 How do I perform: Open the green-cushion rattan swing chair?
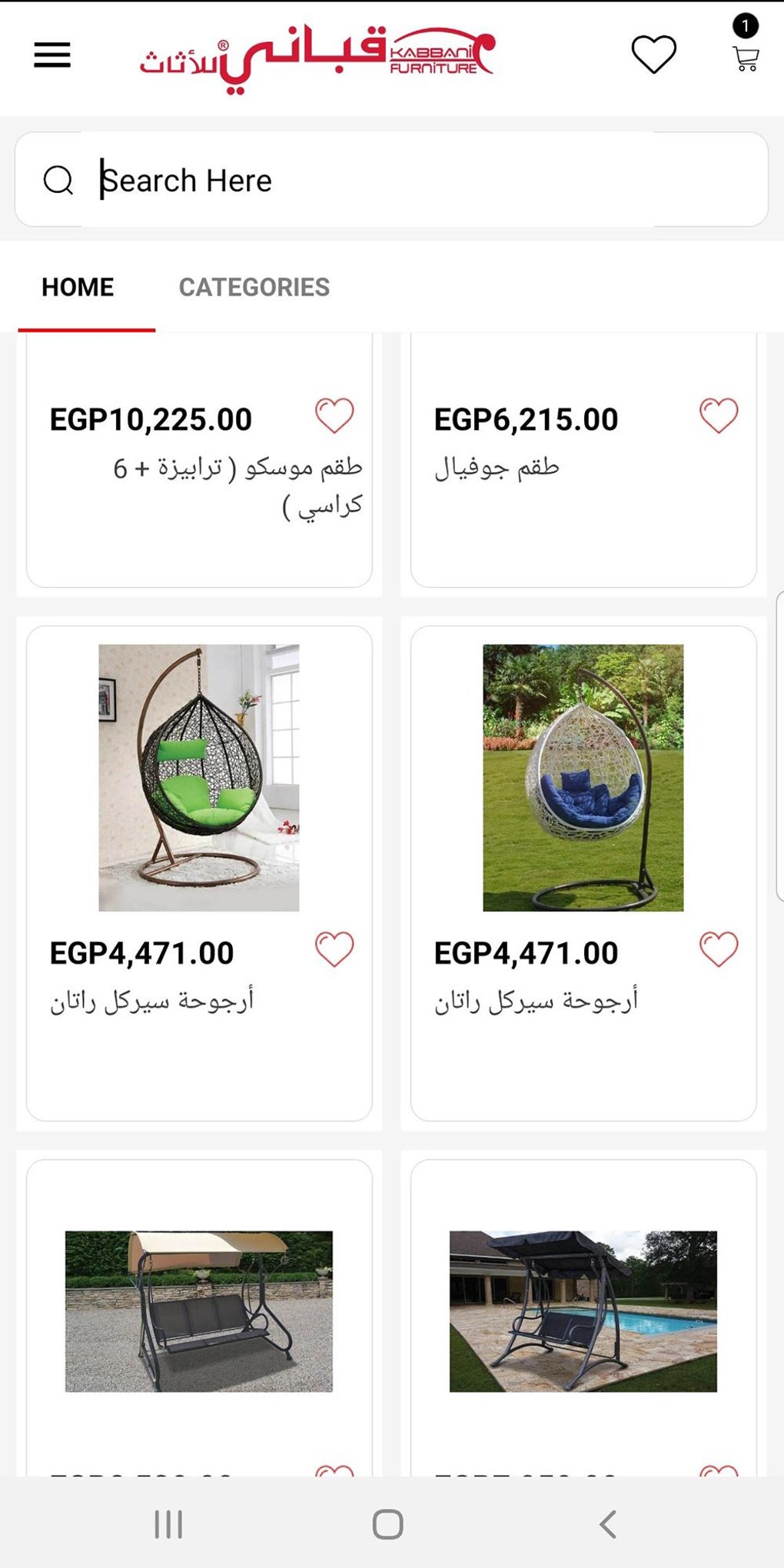click(199, 778)
